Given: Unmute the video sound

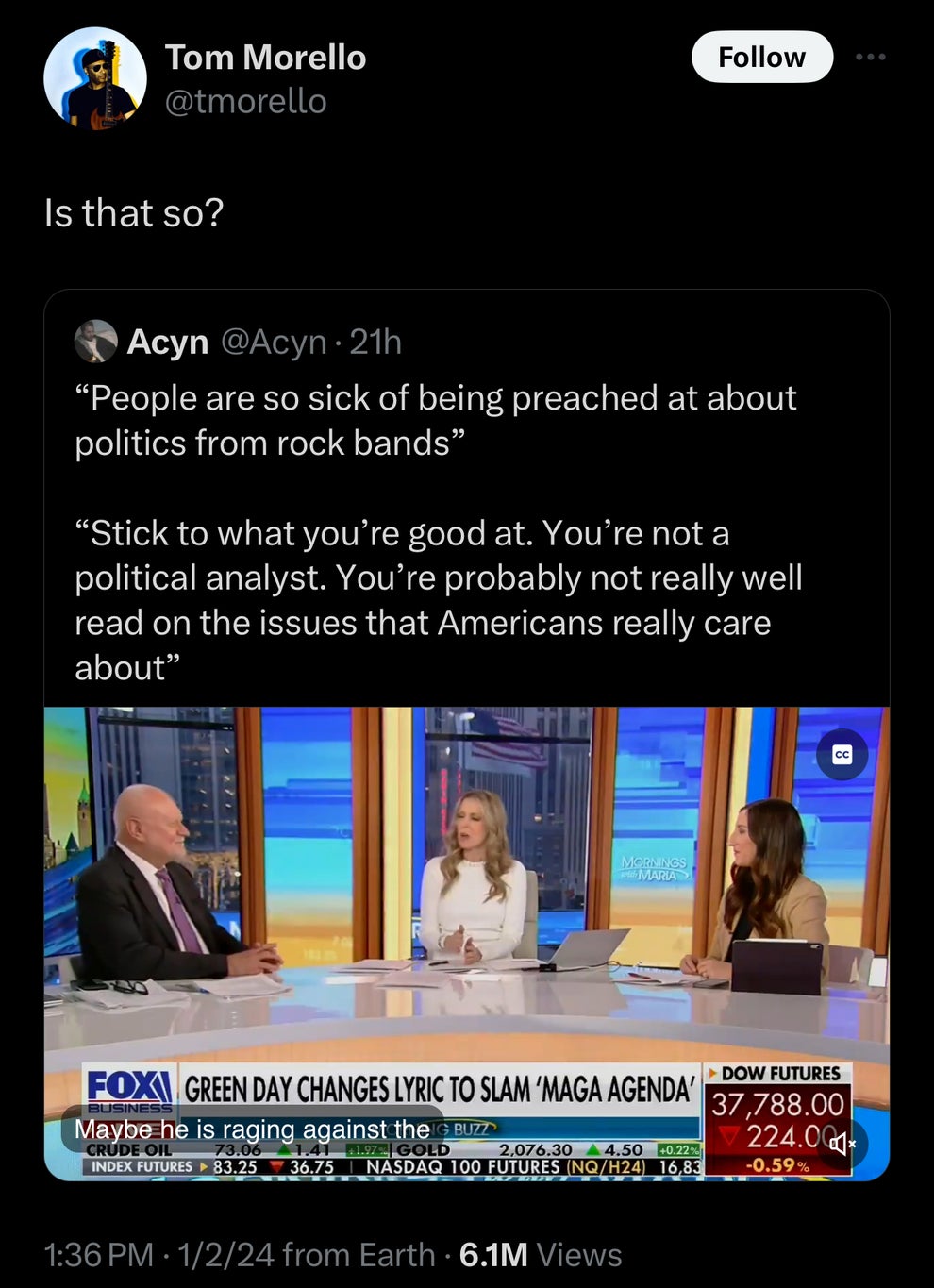Looking at the screenshot, I should [x=842, y=1144].
